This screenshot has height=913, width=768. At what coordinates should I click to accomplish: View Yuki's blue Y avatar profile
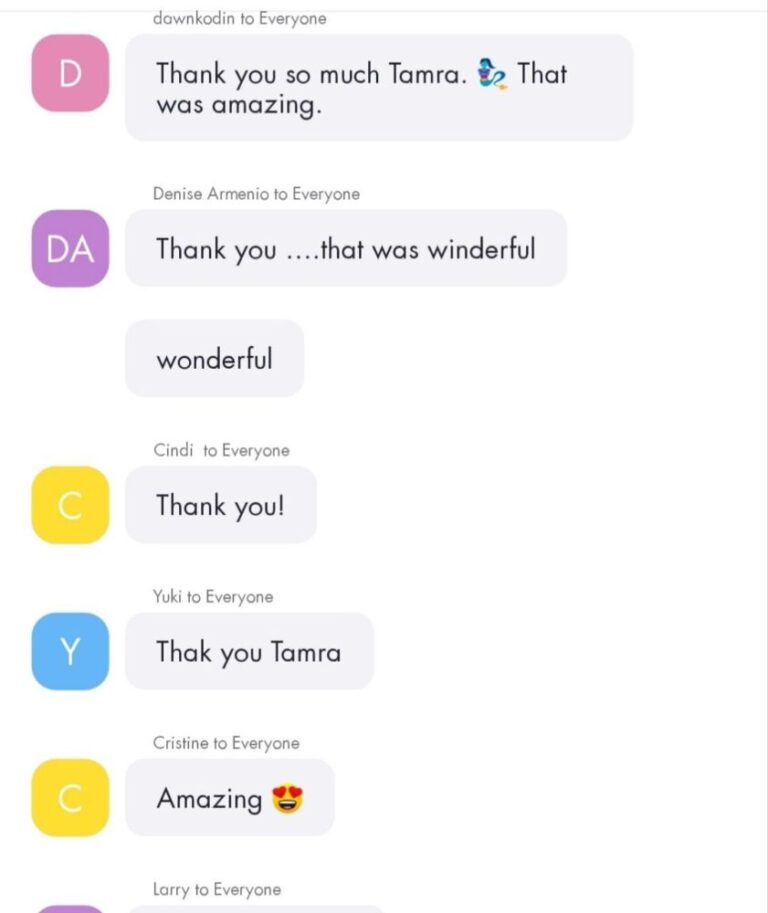(70, 651)
